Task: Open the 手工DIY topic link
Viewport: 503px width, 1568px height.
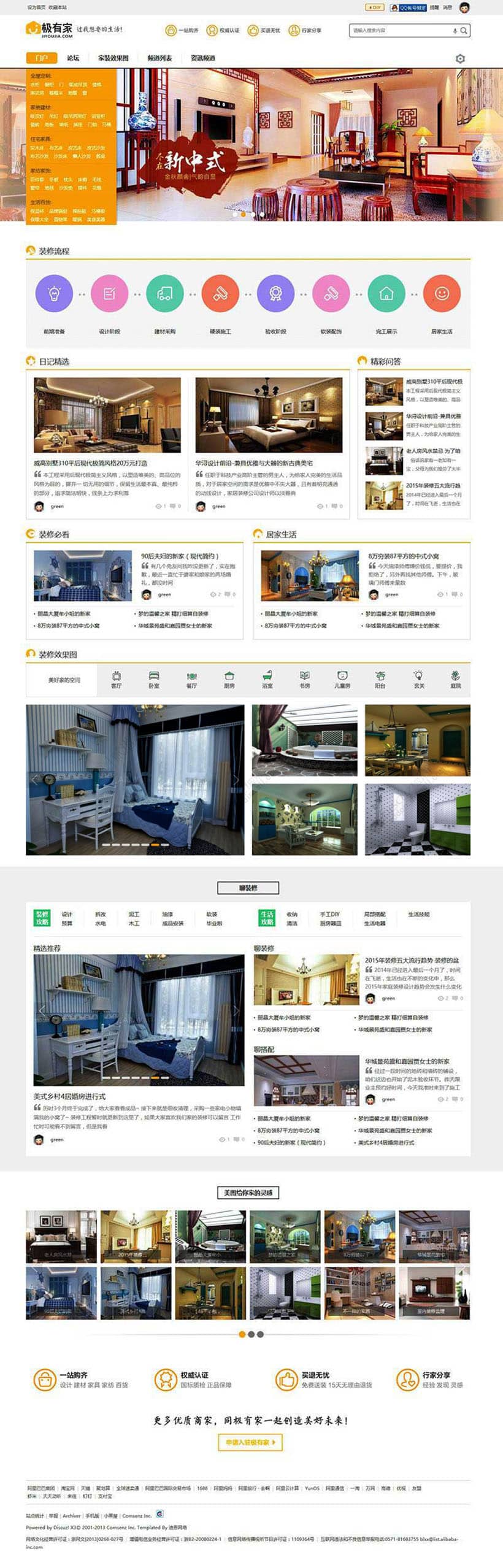Action: [329, 914]
